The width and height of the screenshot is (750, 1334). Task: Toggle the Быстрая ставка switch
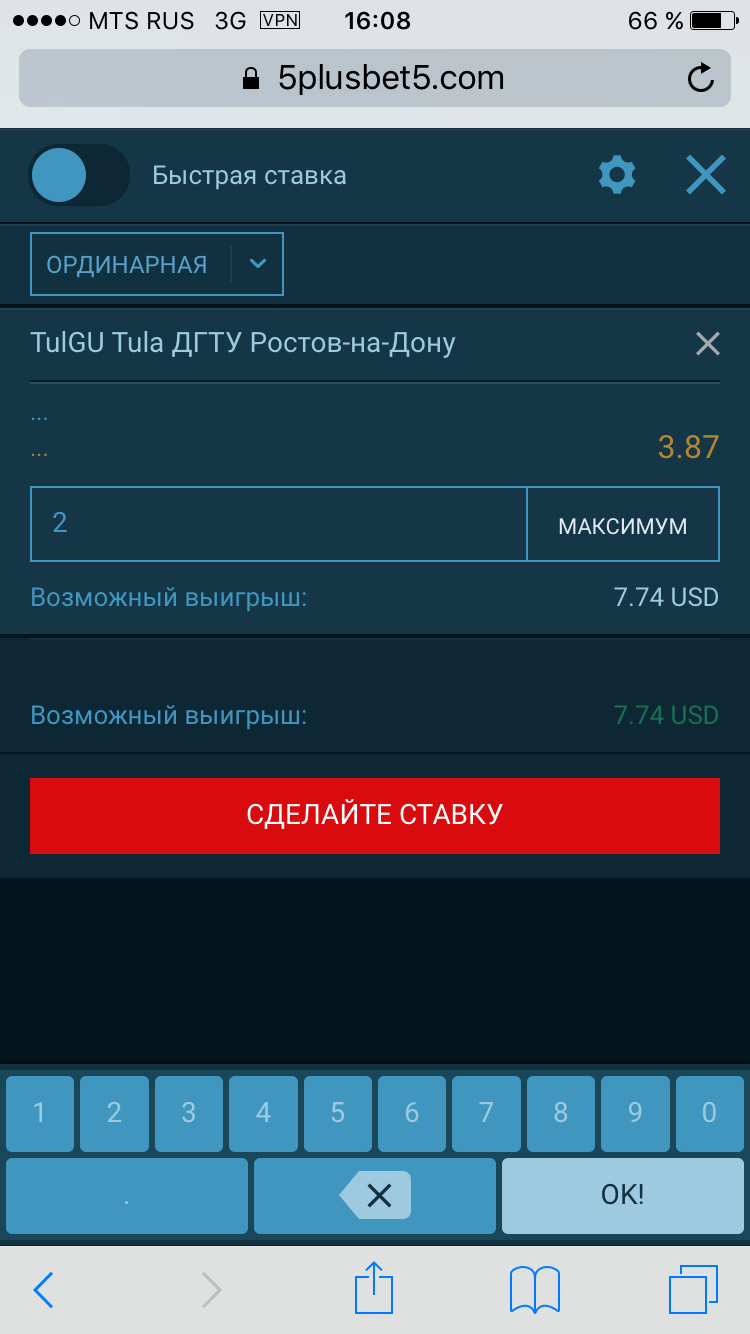click(79, 175)
